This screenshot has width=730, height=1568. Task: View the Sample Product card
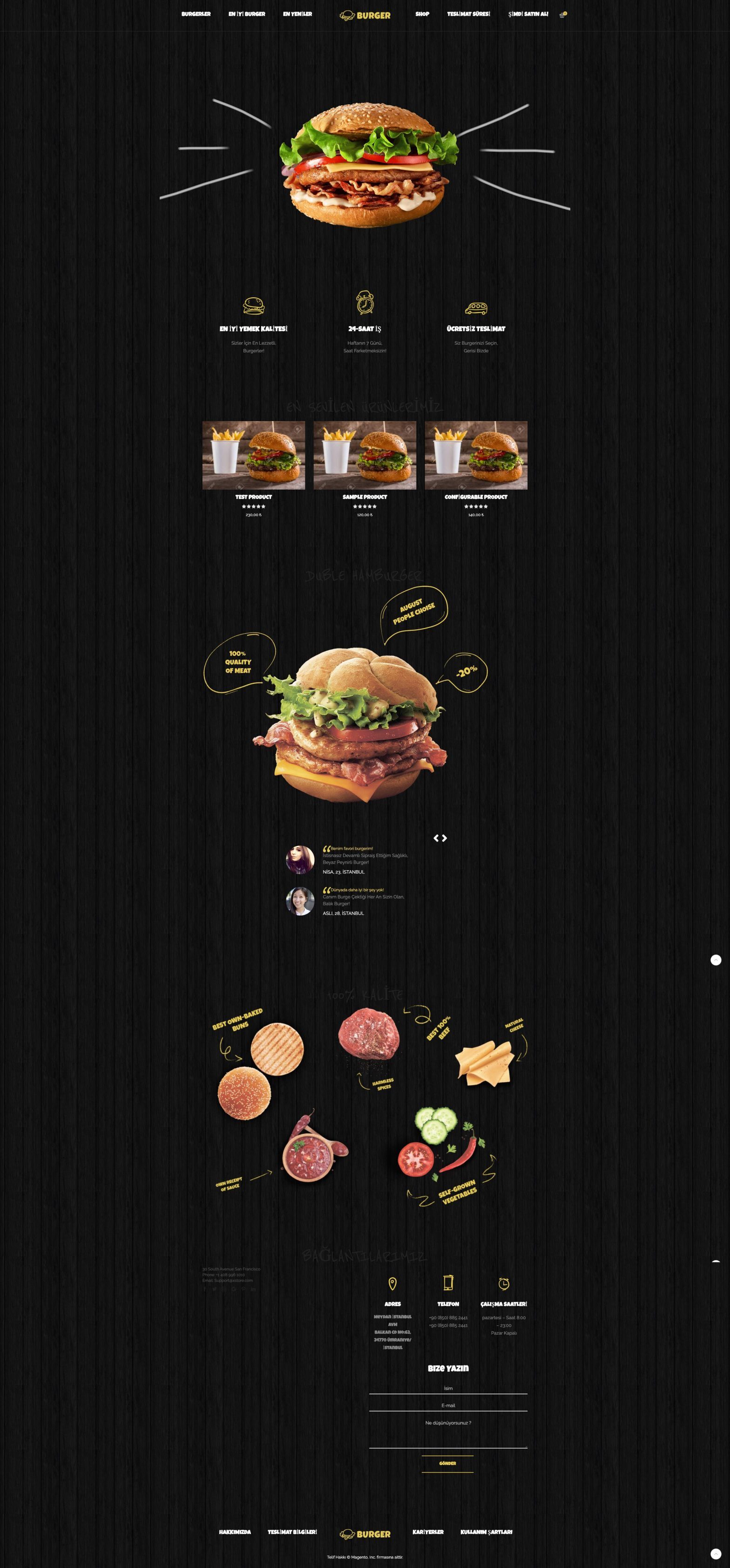coord(365,455)
